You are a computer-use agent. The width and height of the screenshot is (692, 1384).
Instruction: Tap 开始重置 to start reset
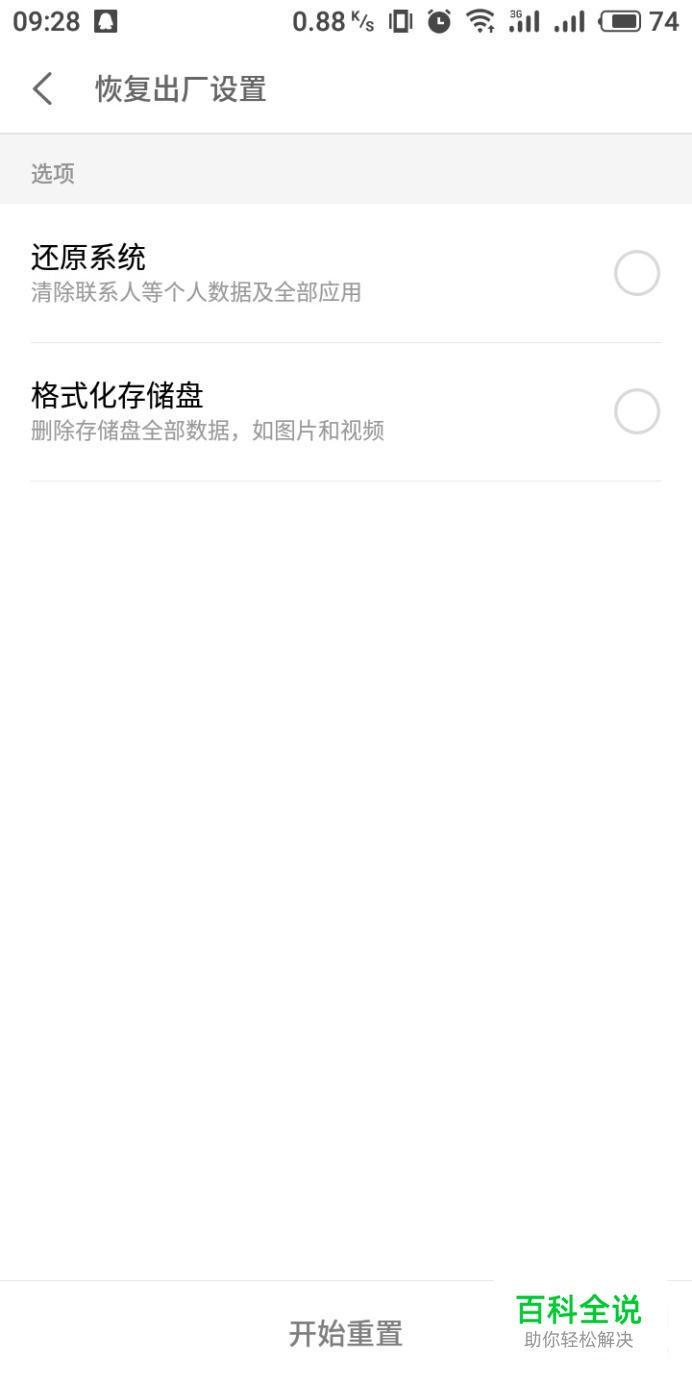click(345, 1333)
